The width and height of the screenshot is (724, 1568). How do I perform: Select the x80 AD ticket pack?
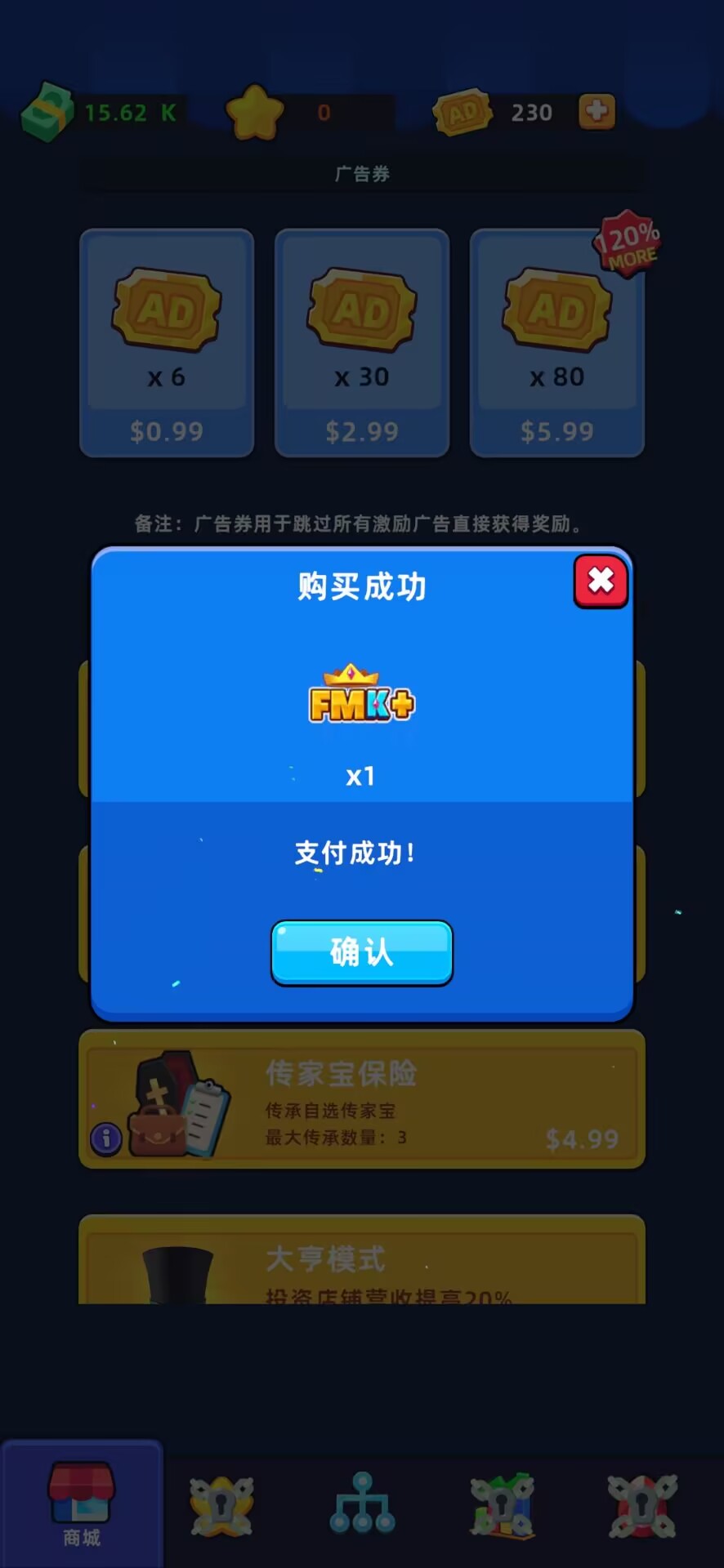556,341
